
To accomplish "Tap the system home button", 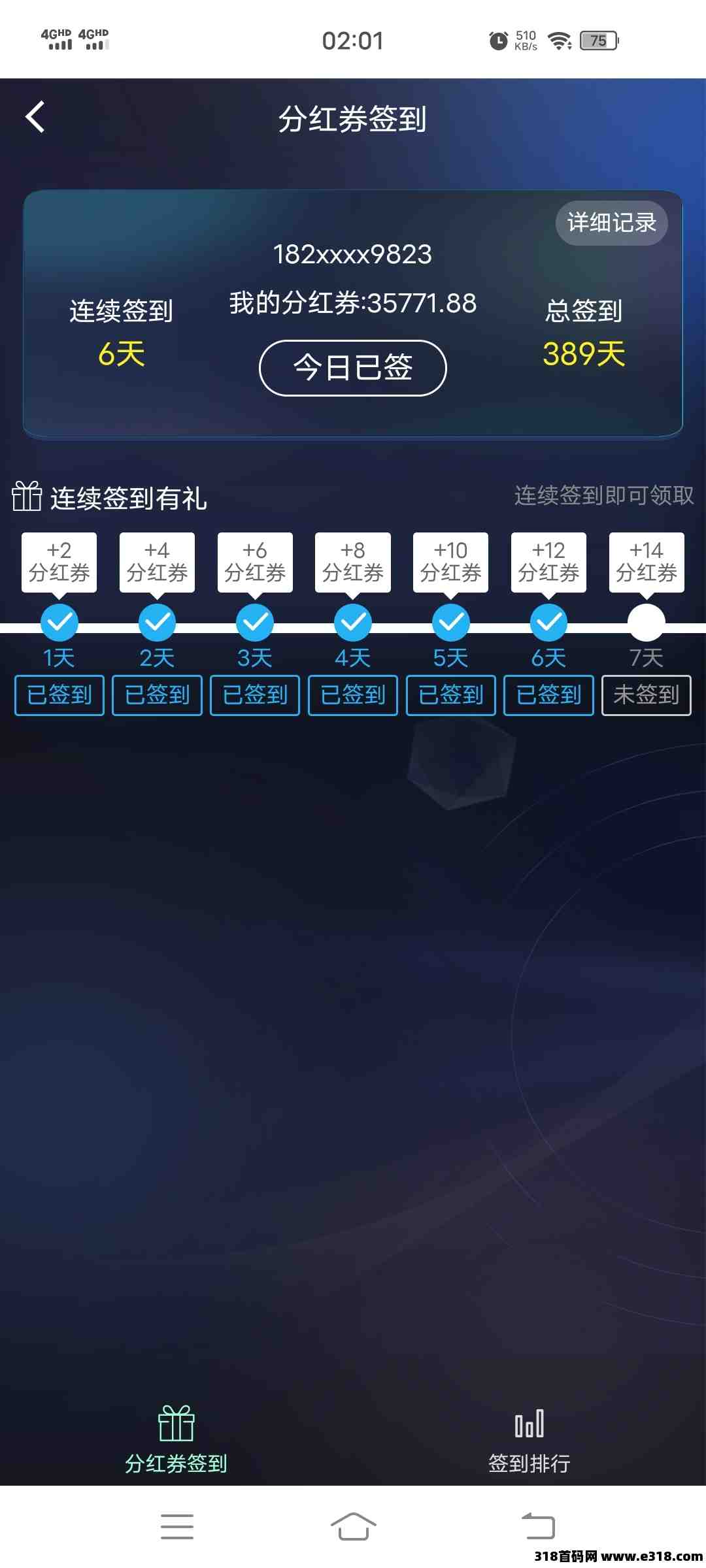I will pos(353,1526).
